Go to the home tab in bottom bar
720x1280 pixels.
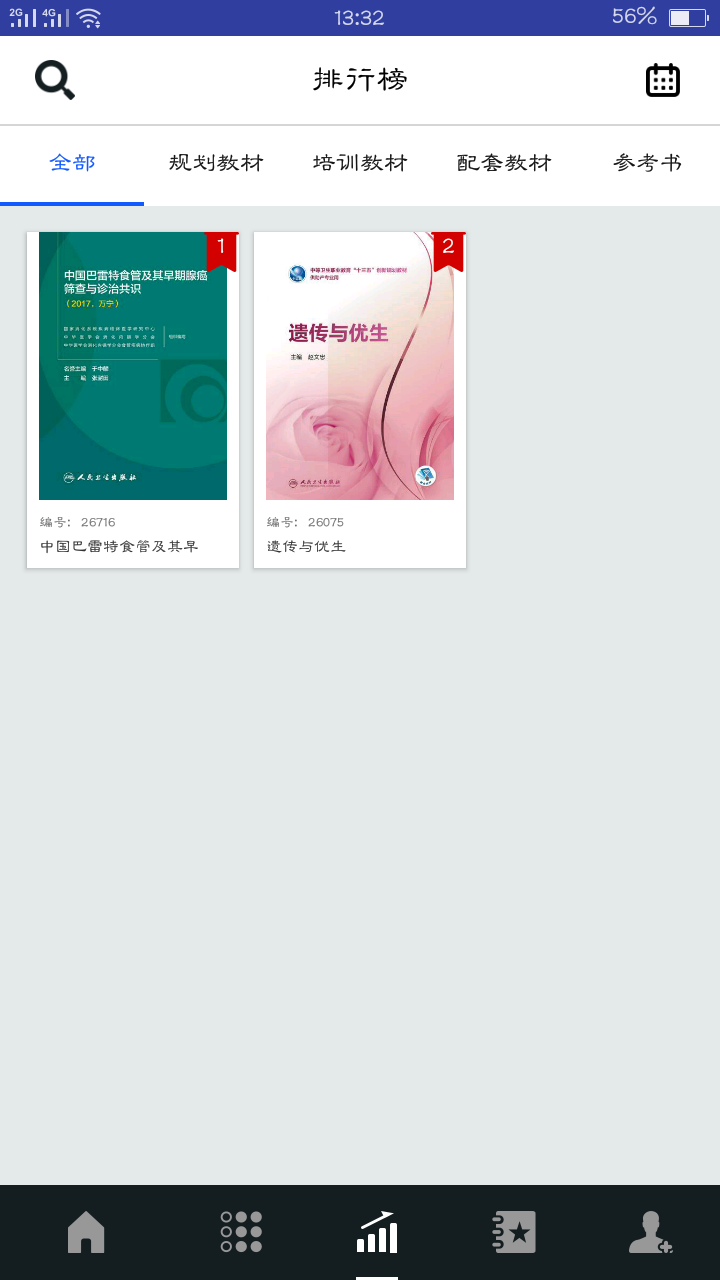(86, 1232)
